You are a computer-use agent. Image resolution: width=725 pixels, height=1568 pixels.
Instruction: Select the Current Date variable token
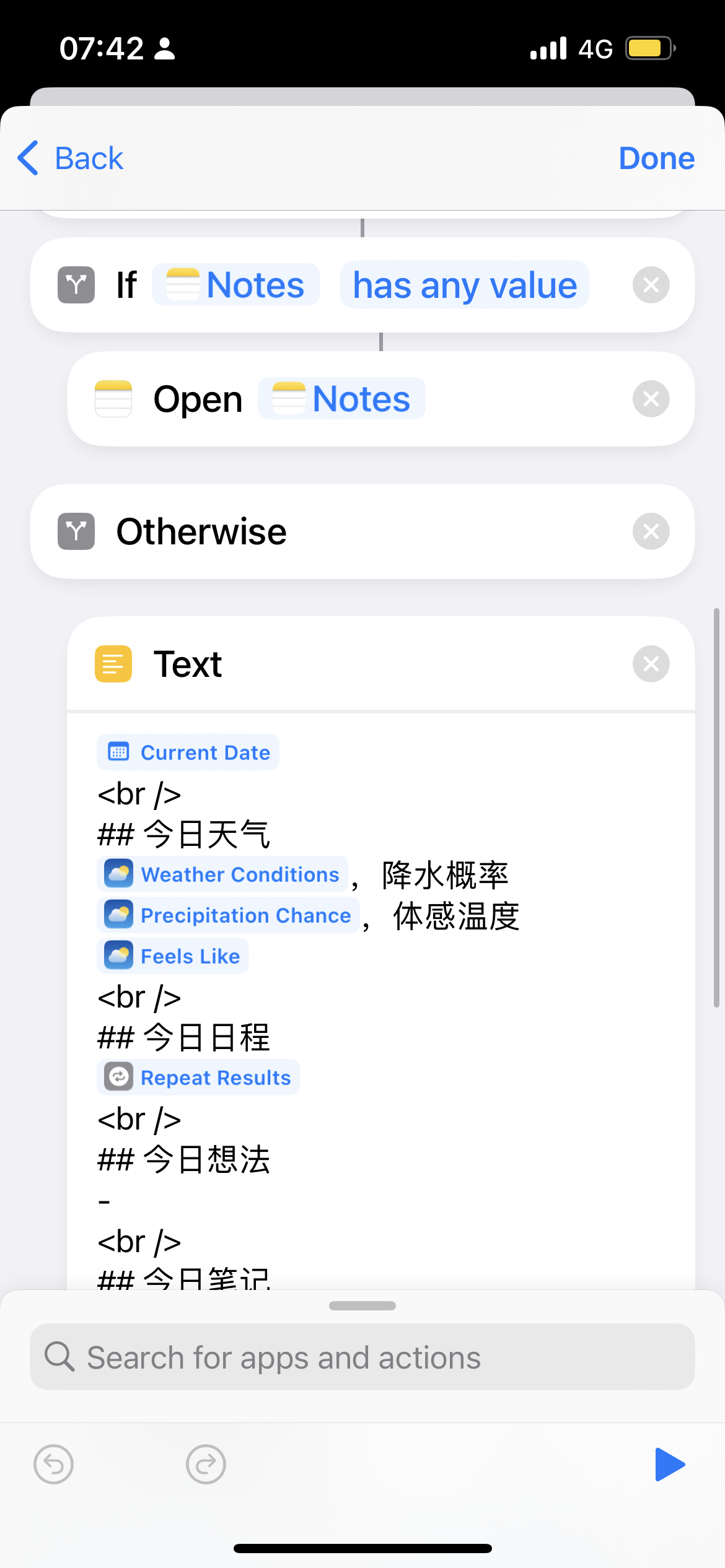(x=188, y=752)
